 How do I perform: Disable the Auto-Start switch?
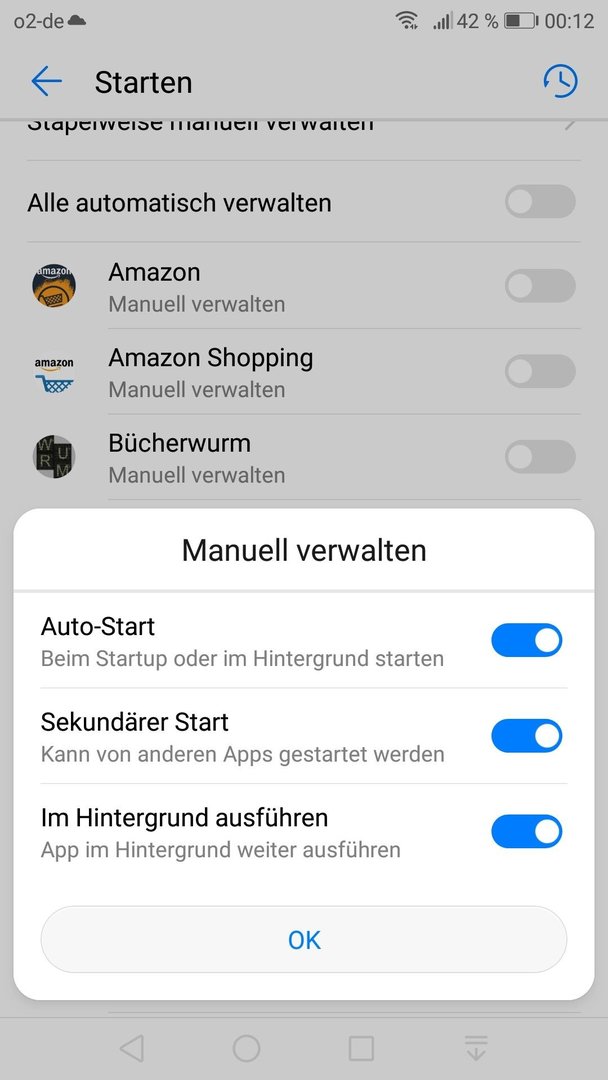(x=527, y=641)
